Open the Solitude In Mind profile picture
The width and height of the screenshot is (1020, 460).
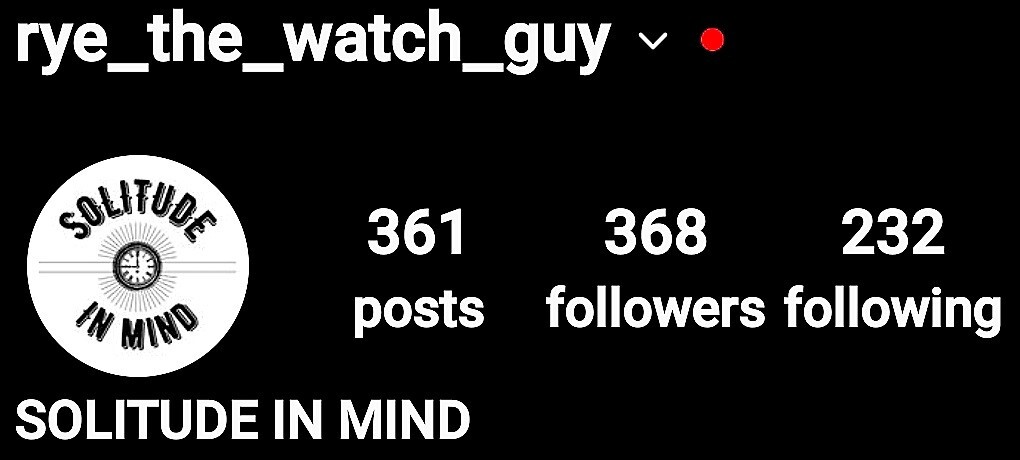click(137, 266)
